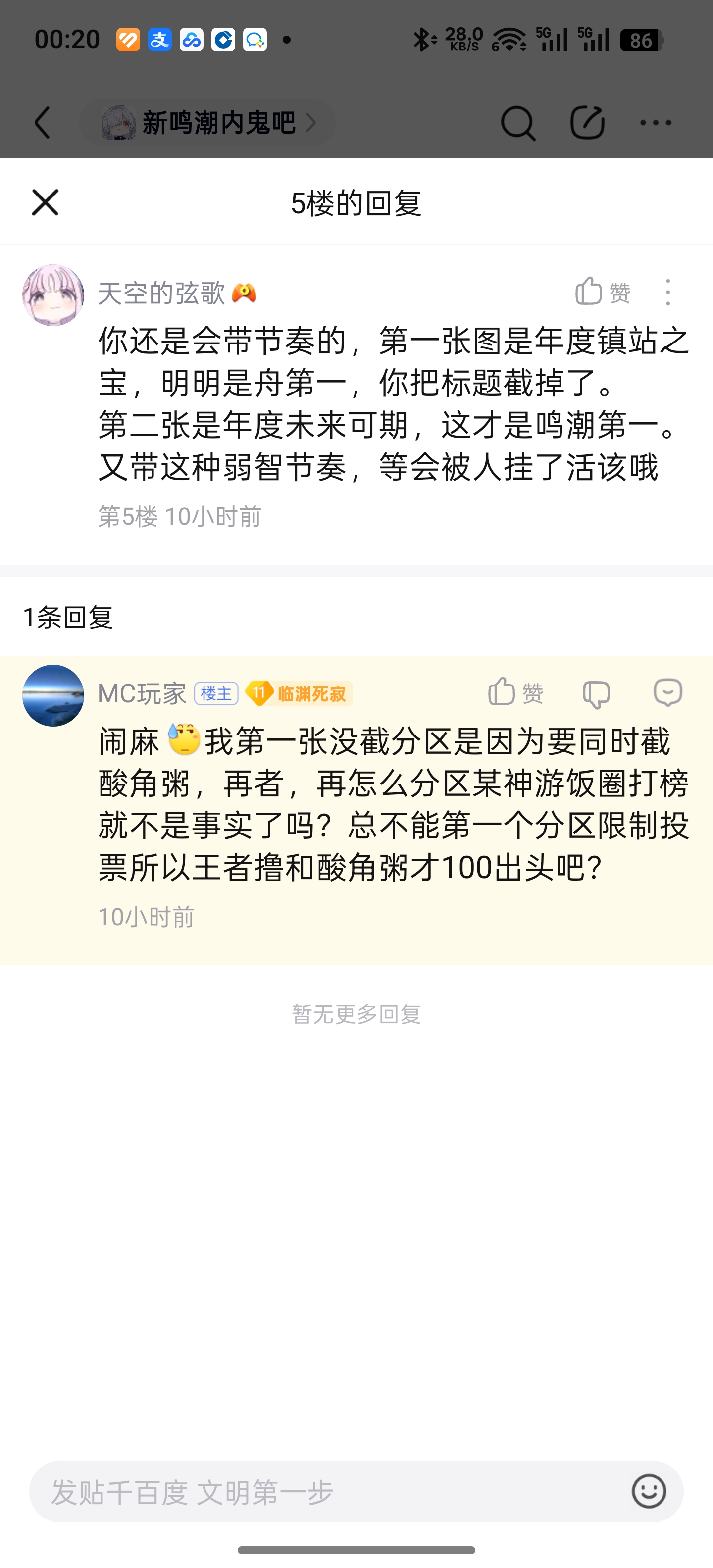This screenshot has height=1568, width=713.
Task: Open 天空的弦歌's profile avatar
Action: click(53, 295)
